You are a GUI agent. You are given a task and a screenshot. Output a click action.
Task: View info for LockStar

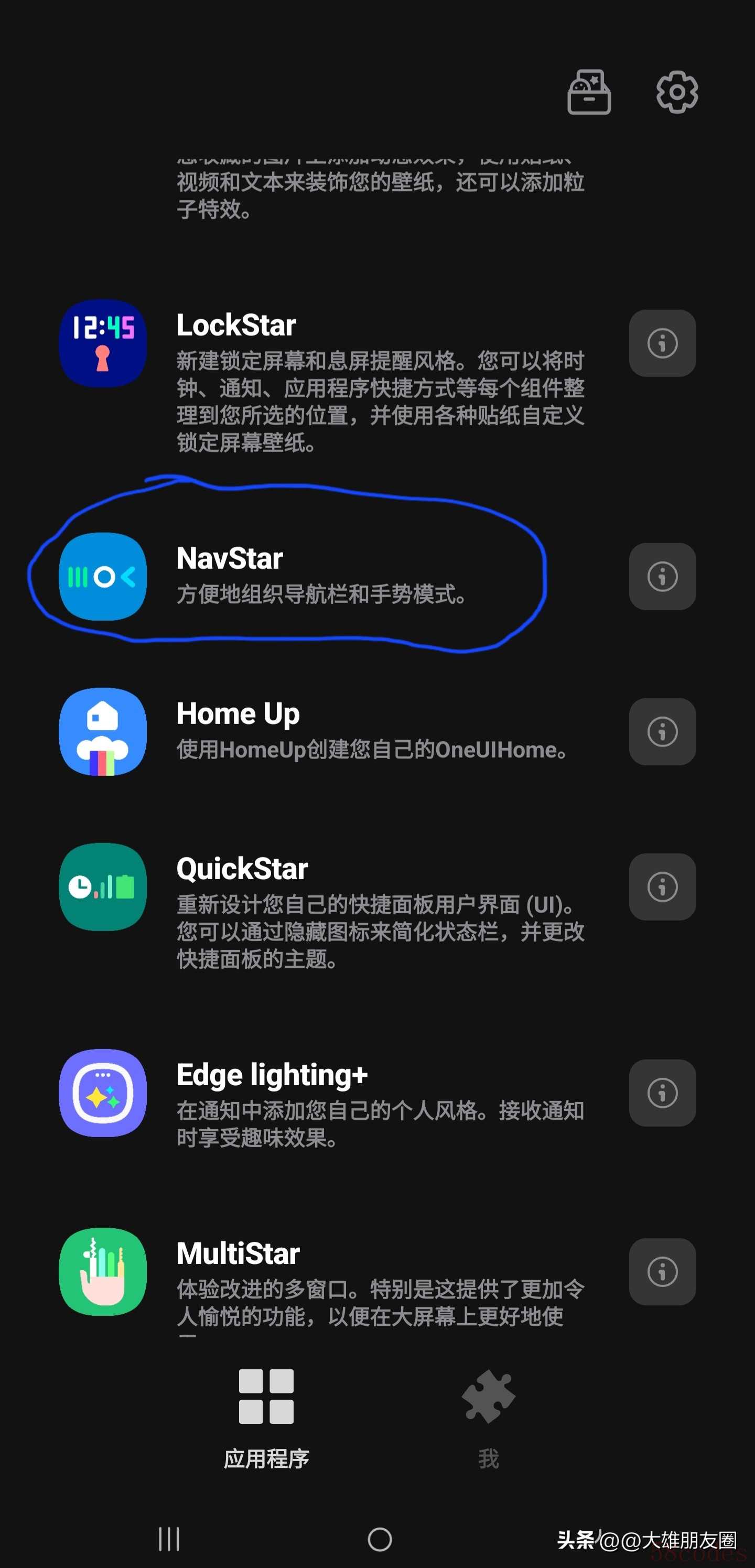pyautogui.click(x=662, y=343)
